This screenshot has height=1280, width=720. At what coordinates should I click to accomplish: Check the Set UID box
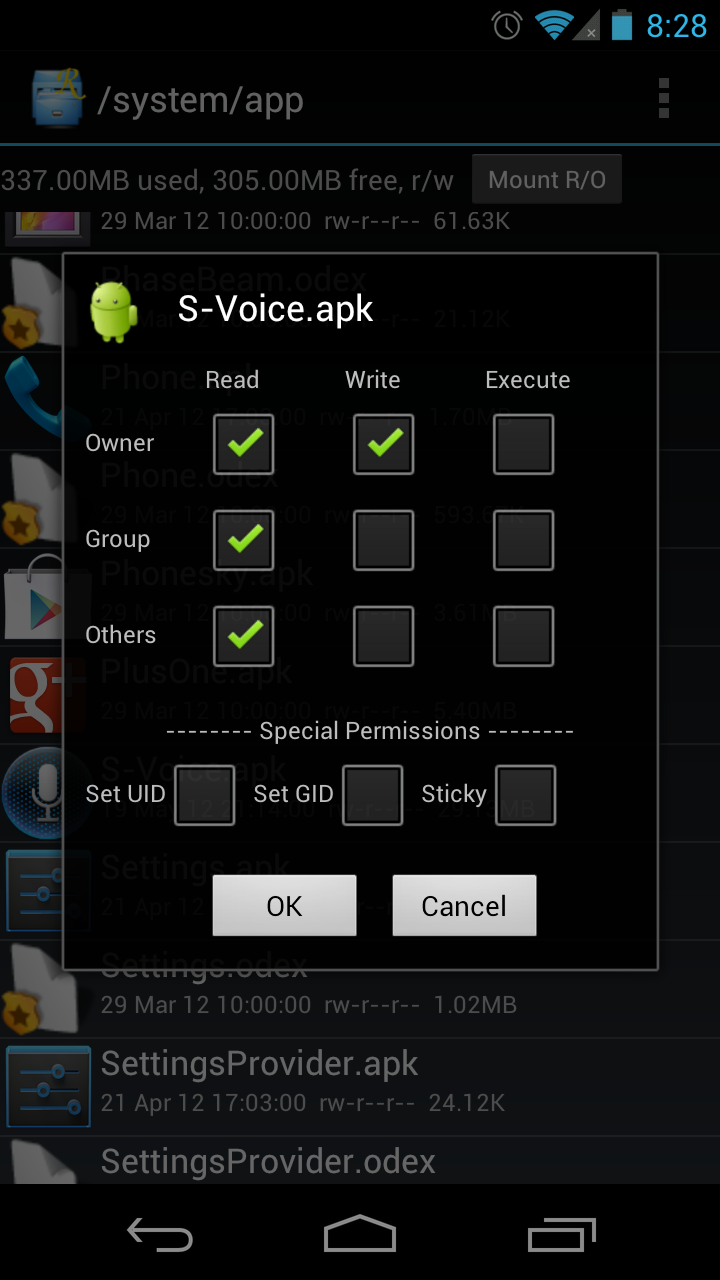point(204,795)
